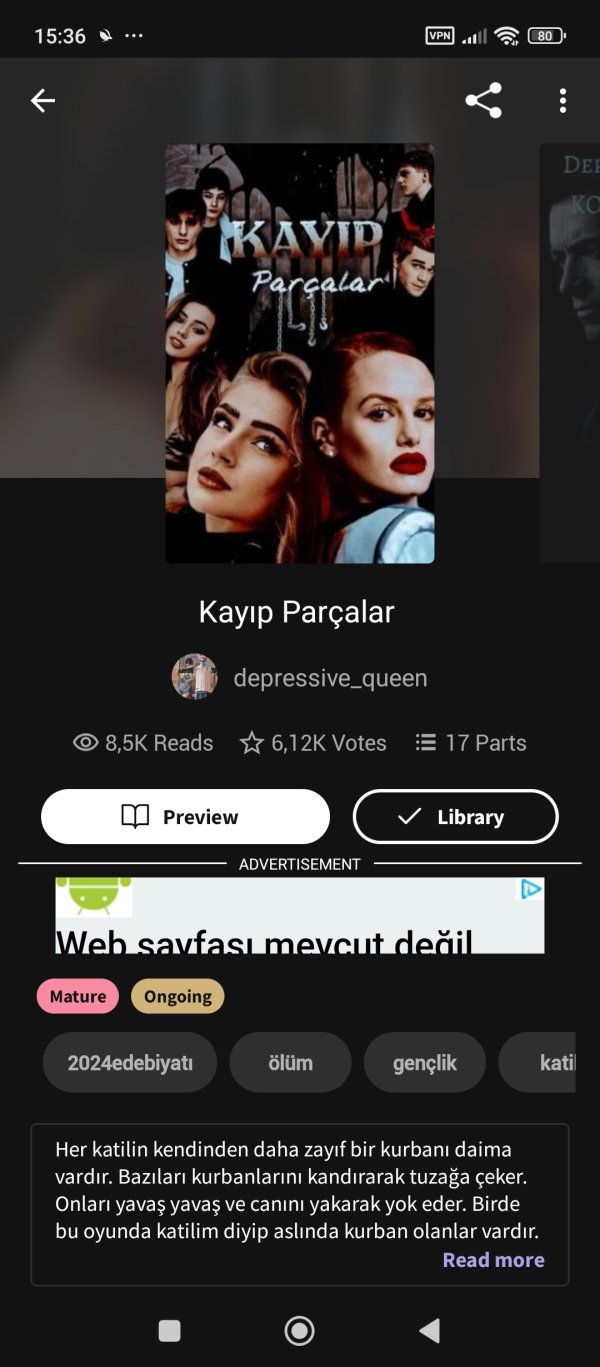Tap the Preview button
The height and width of the screenshot is (1367, 600).
[x=185, y=817]
